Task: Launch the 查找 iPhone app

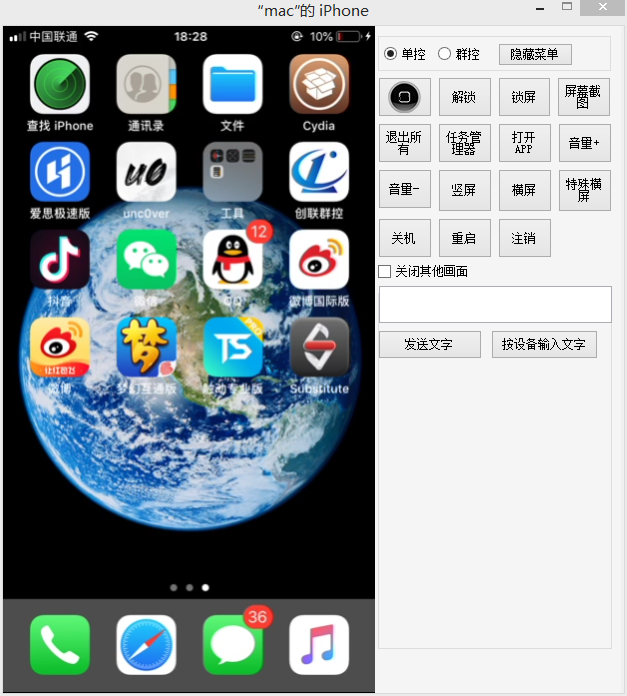Action: click(60, 85)
